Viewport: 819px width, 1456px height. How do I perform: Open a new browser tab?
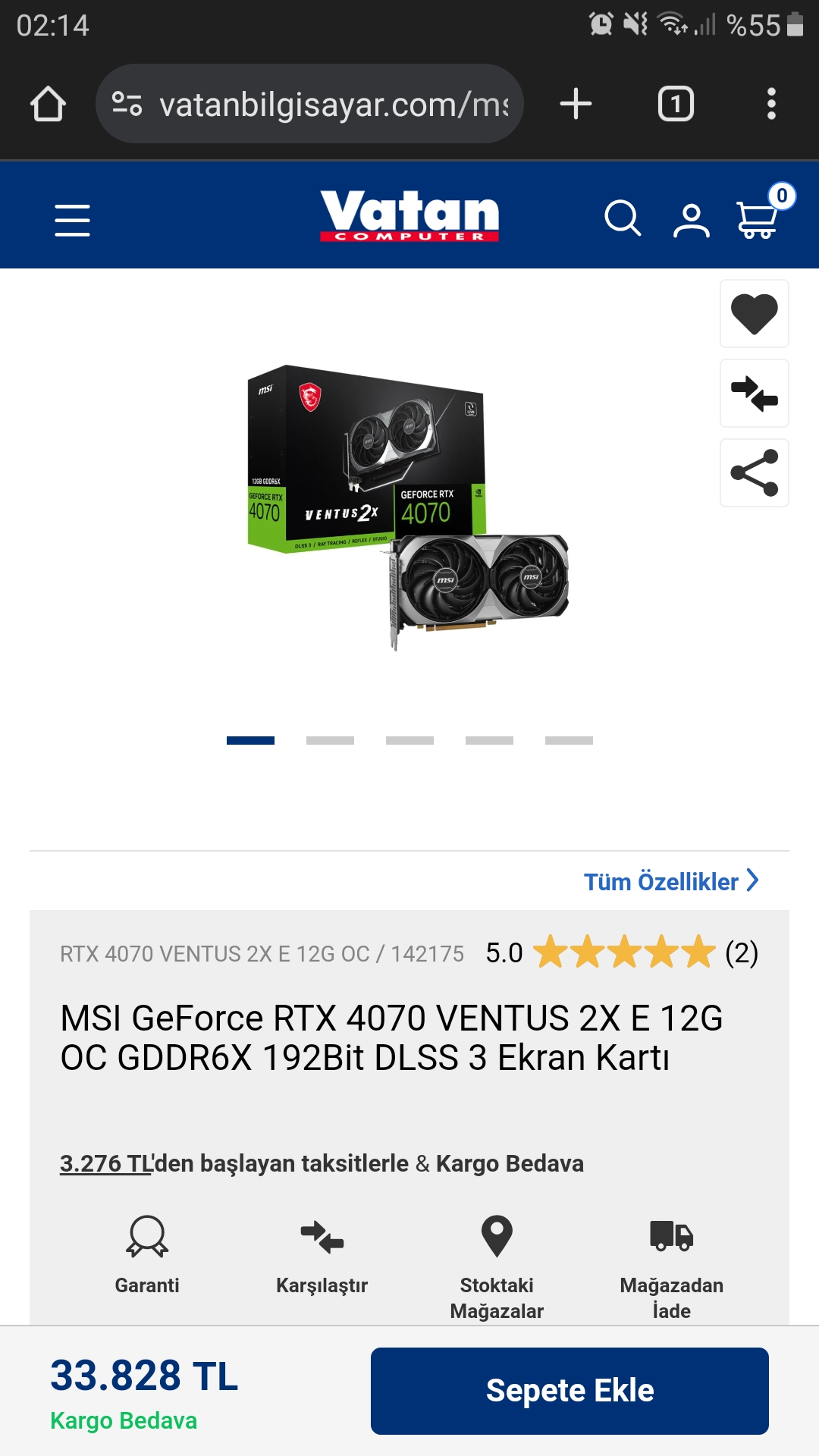576,104
